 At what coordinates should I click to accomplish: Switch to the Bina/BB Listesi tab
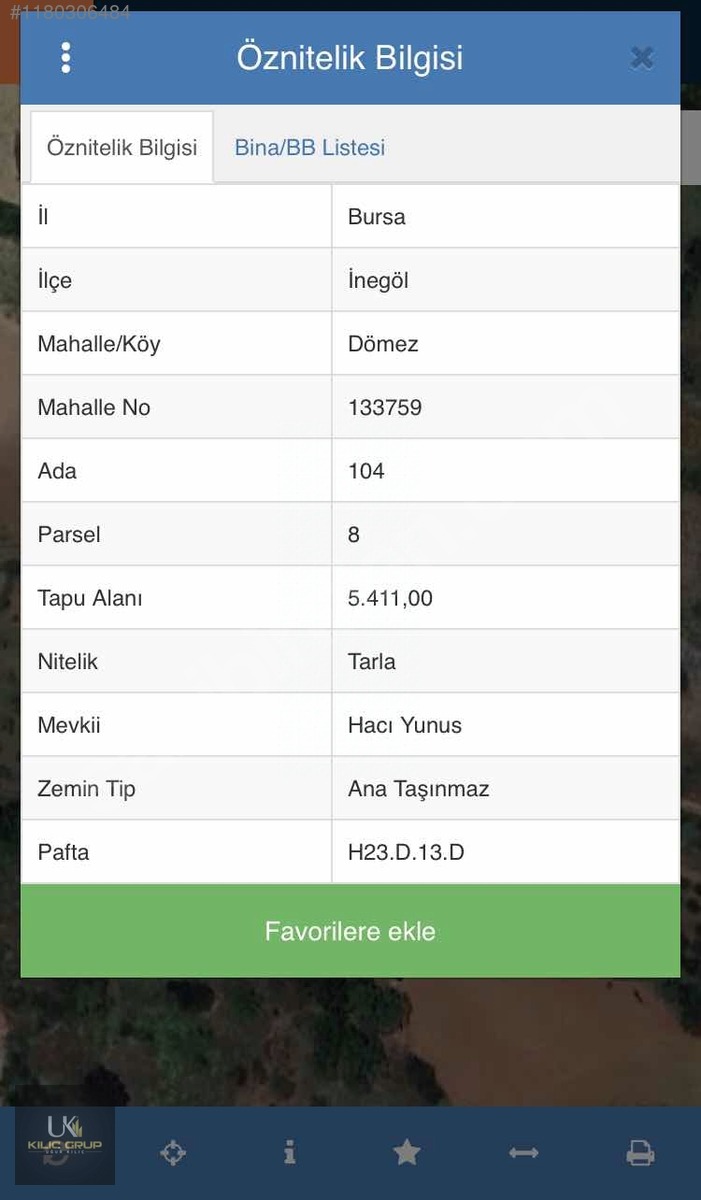coord(310,148)
